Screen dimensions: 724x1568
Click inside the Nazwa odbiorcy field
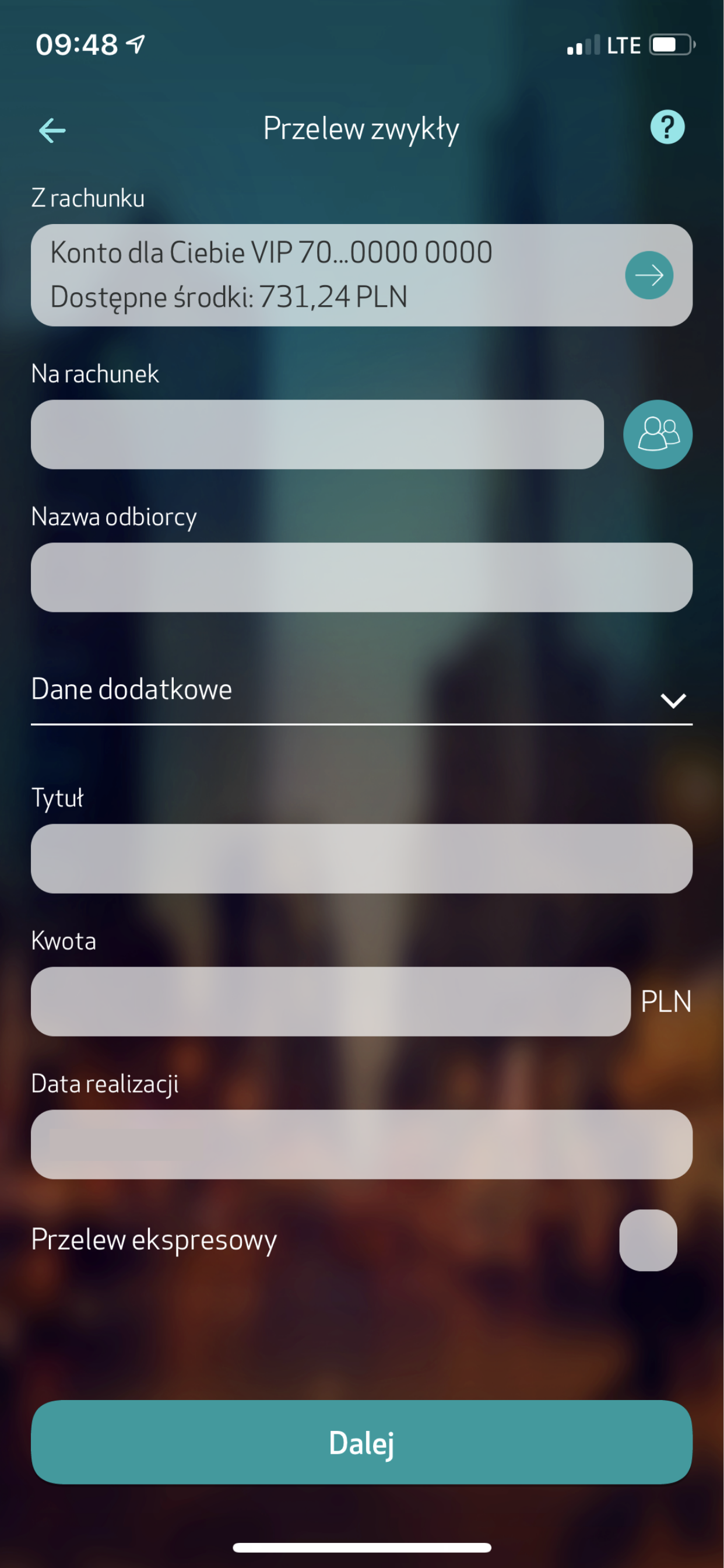pos(361,576)
